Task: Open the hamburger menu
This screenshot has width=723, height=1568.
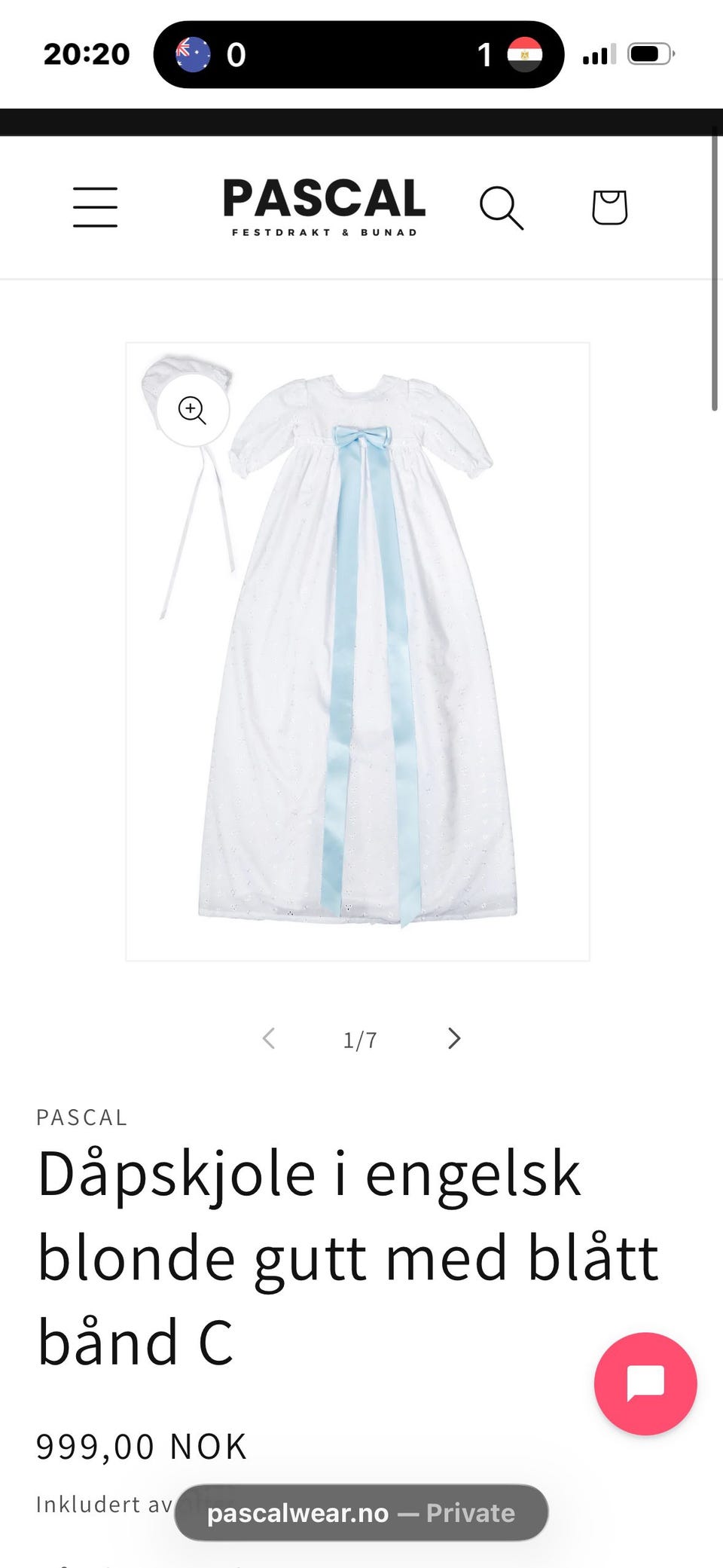Action: point(95,207)
